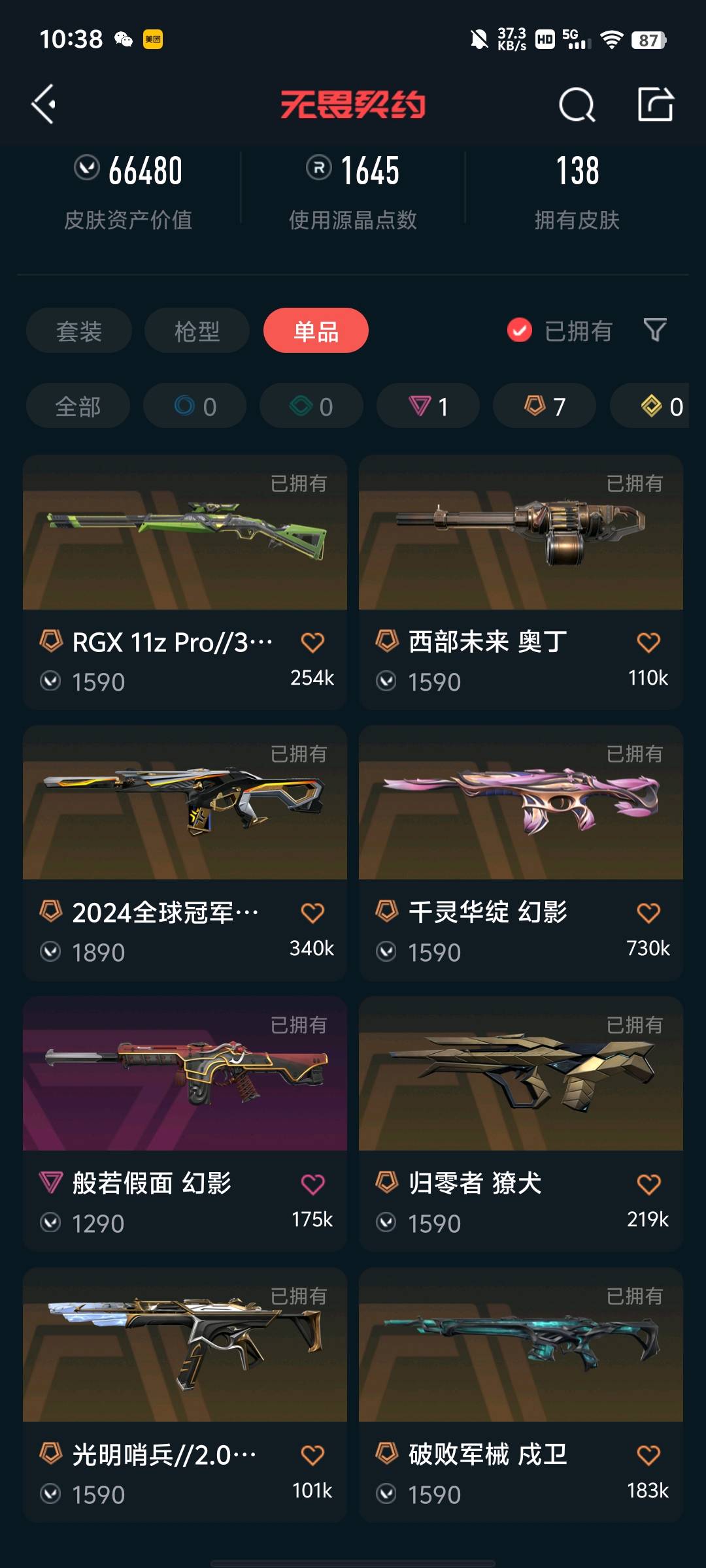Open the funnel filter options
This screenshot has height=1568, width=706.
tap(654, 331)
